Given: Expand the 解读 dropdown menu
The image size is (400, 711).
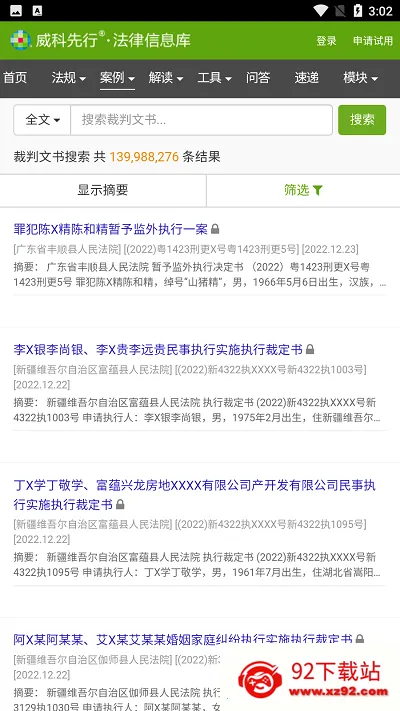Looking at the screenshot, I should pos(166,78).
